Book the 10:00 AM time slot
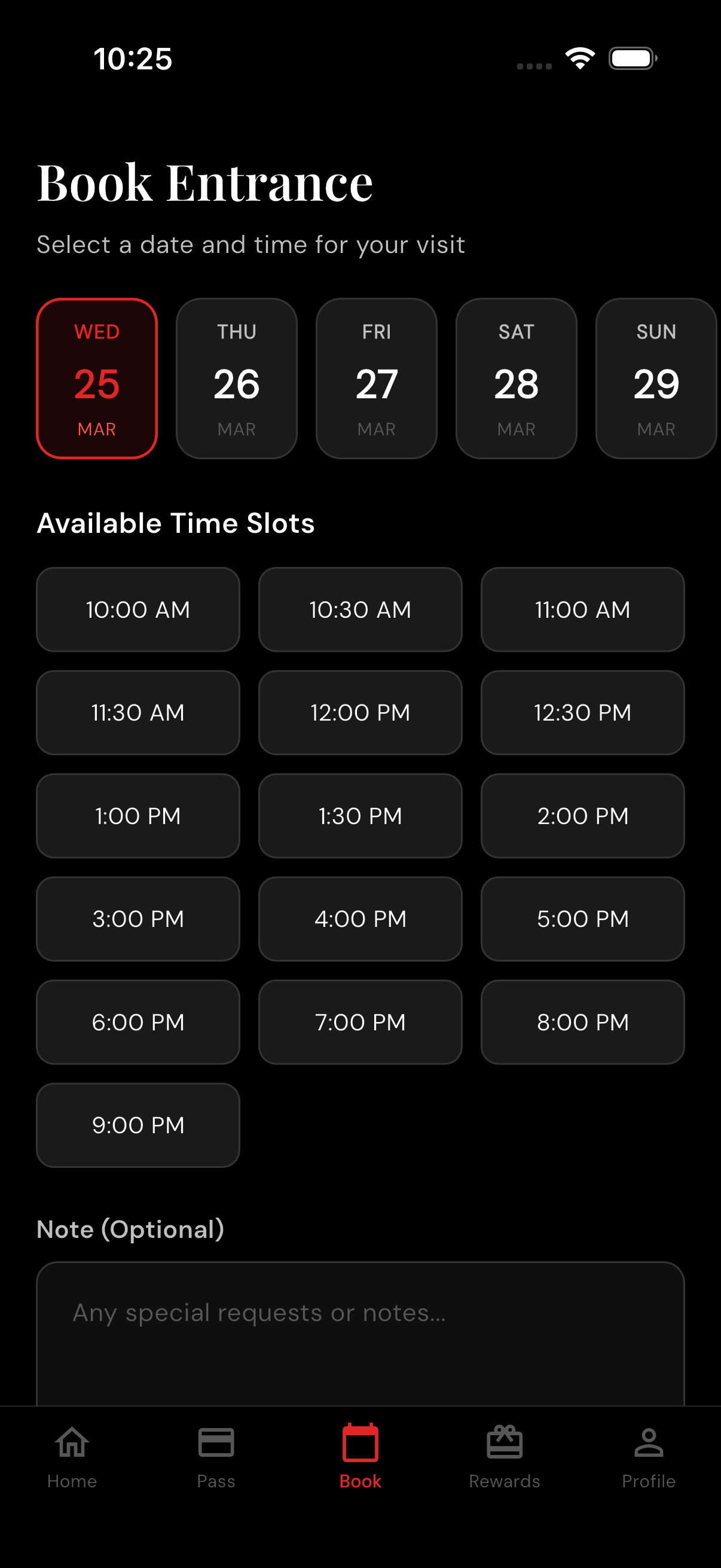This screenshot has height=1568, width=721. coord(138,609)
